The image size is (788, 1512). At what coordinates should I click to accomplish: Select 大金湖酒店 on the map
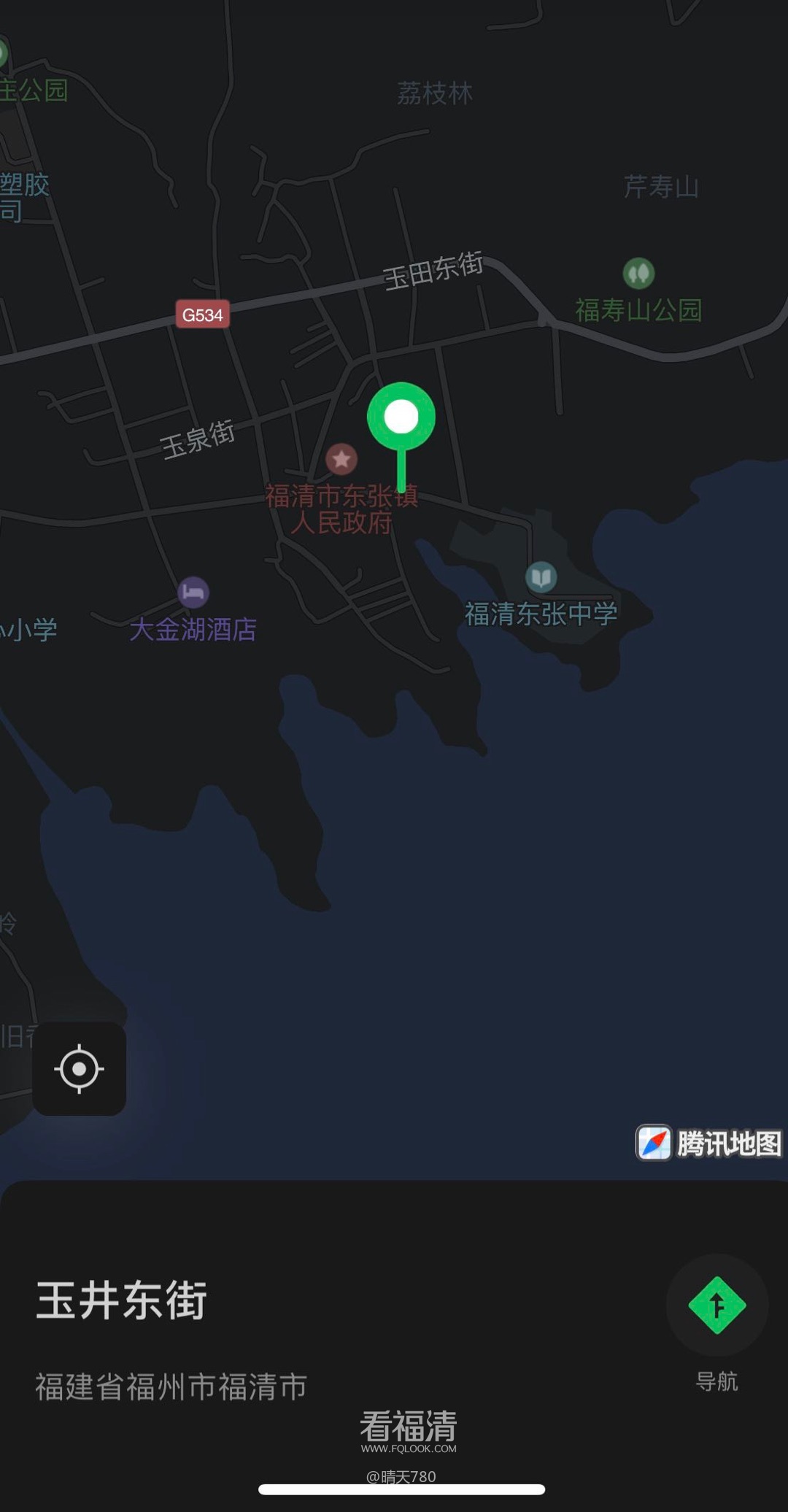(x=193, y=593)
